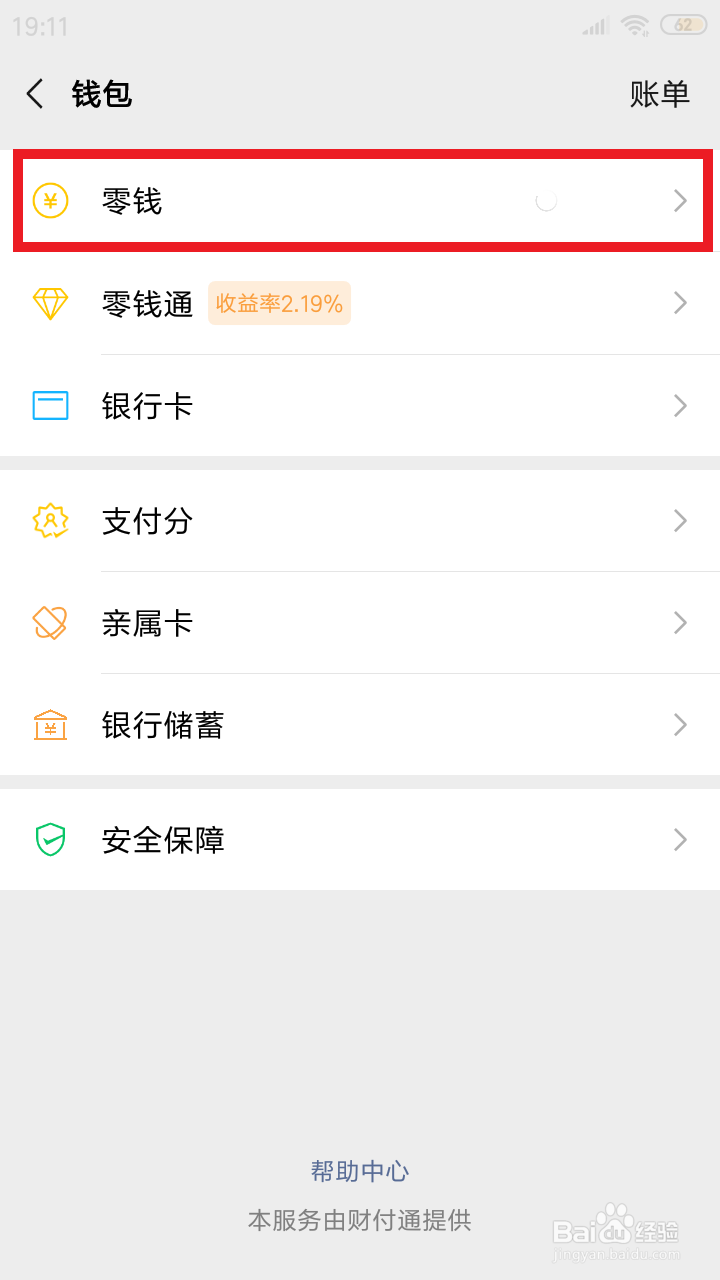Screen dimensions: 720x1280
Task: Open 账单 in the top bar
Action: [660, 94]
